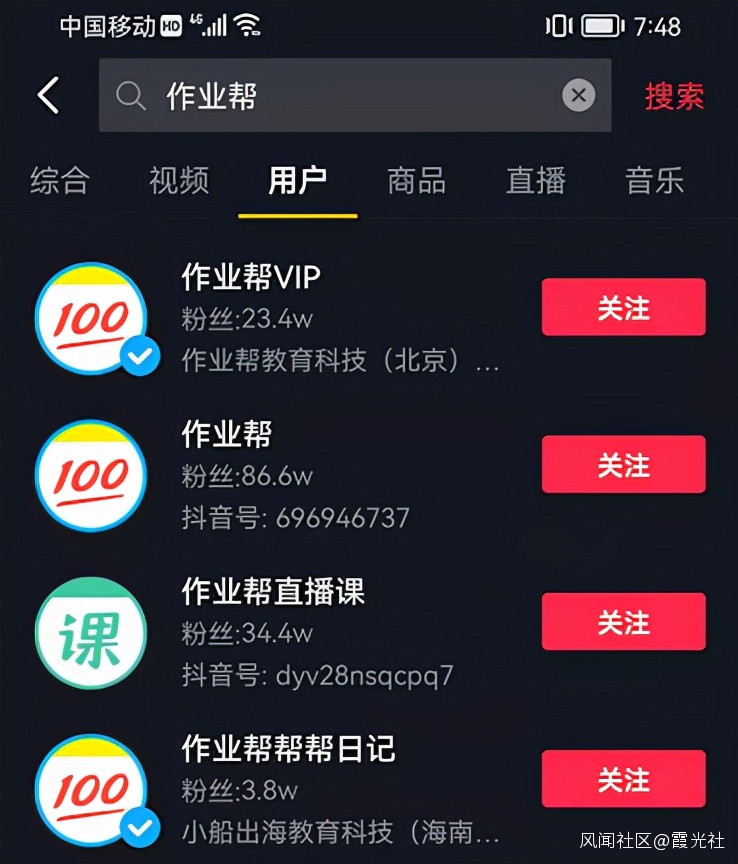The width and height of the screenshot is (738, 864).
Task: Switch to the 直播 tab
Action: pos(536,181)
